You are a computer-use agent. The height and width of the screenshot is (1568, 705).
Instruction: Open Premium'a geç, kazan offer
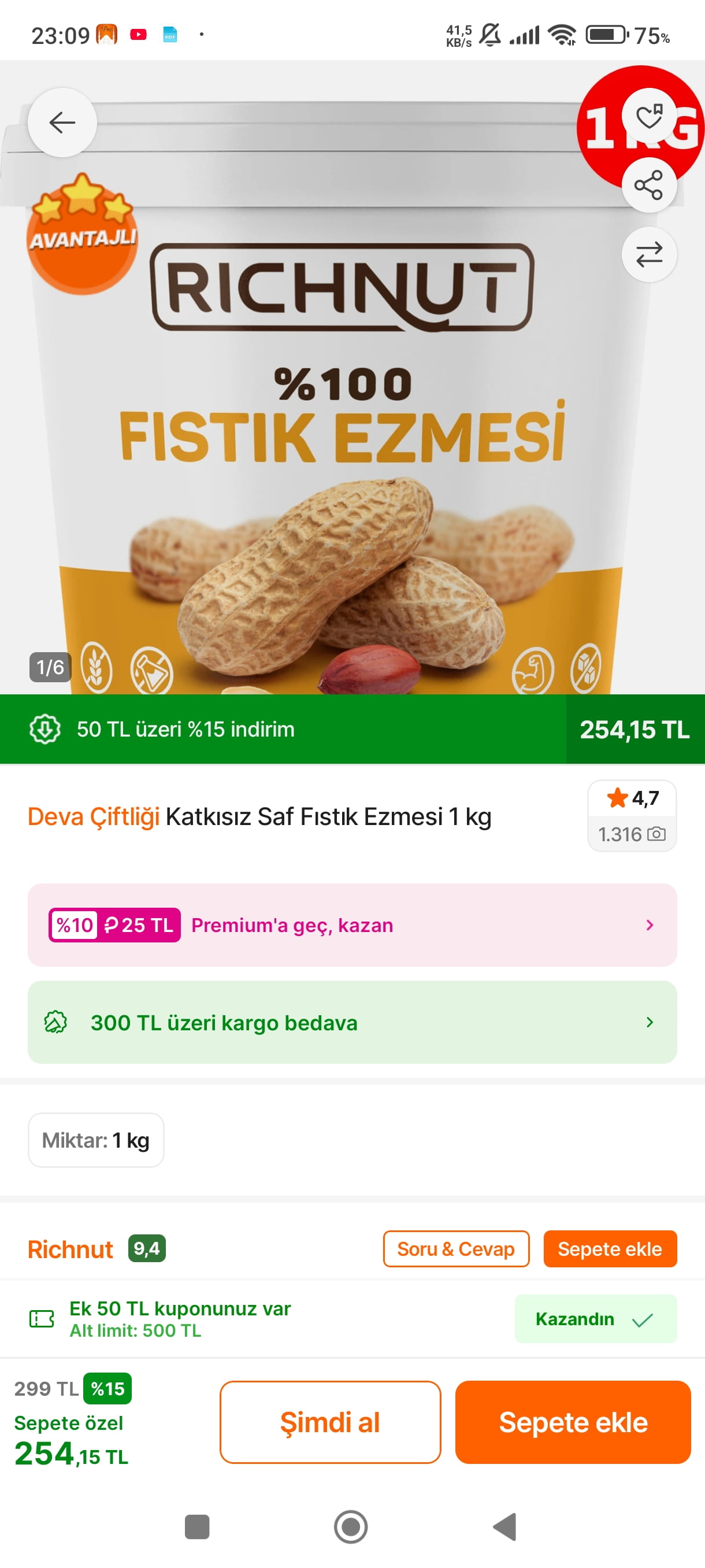[352, 924]
